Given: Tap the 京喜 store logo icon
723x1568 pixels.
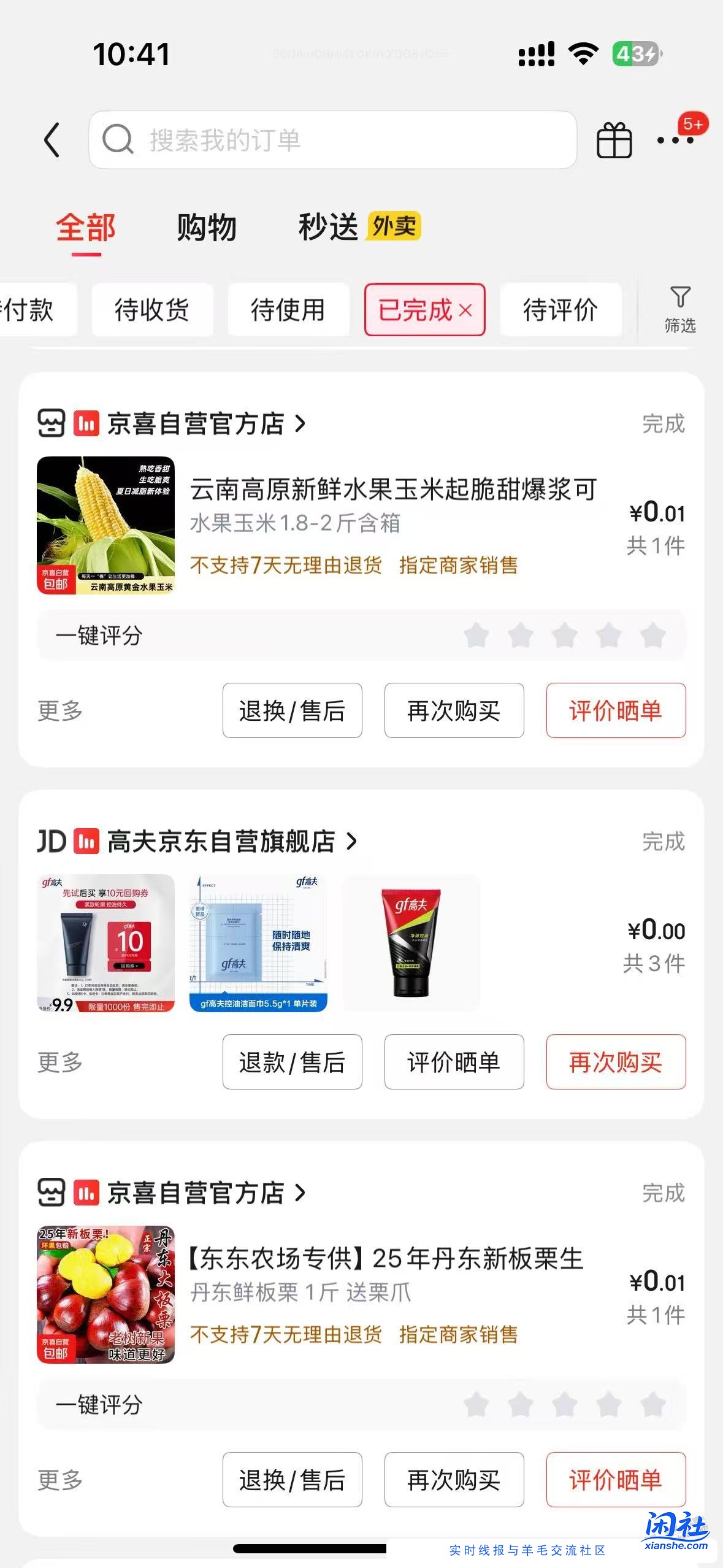Looking at the screenshot, I should pos(53,423).
